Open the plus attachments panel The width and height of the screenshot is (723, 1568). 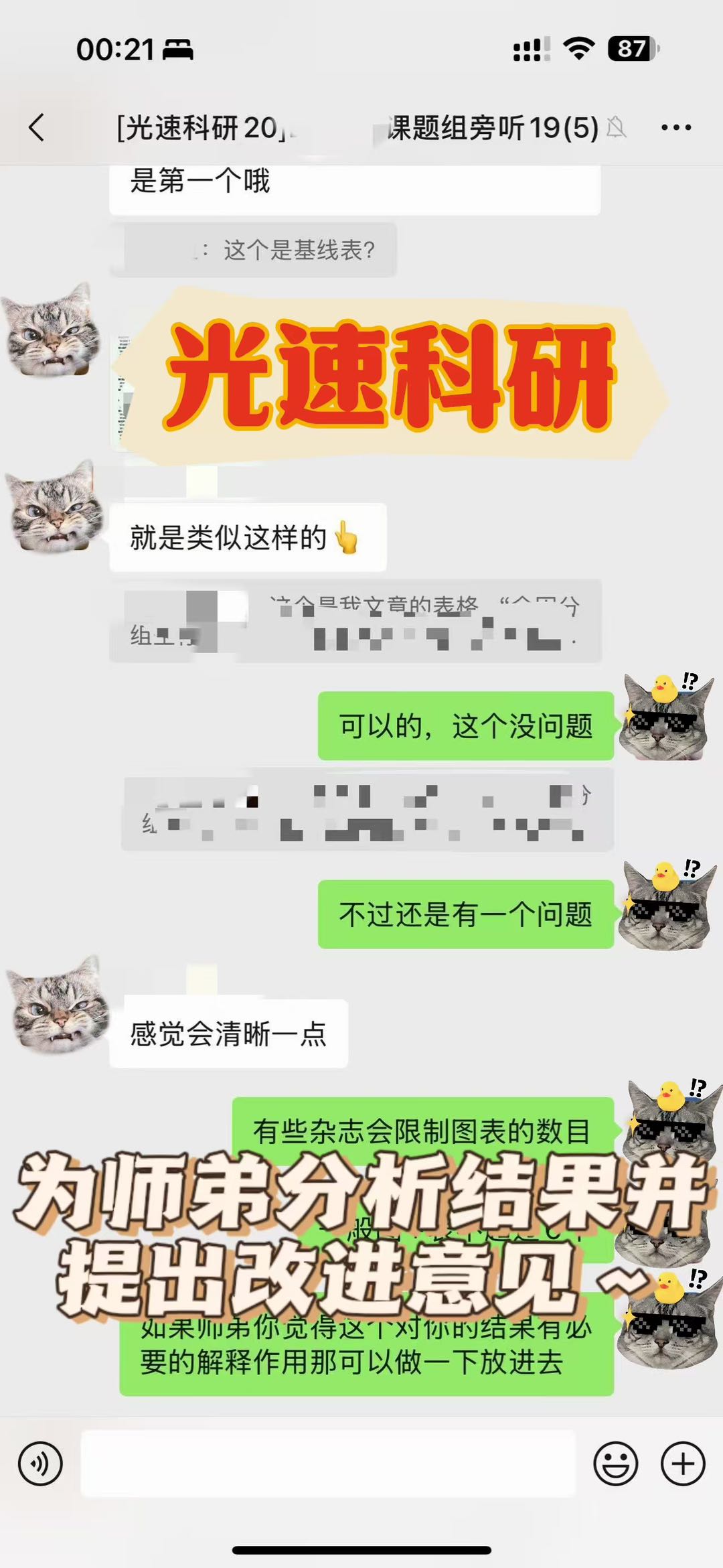(683, 1464)
